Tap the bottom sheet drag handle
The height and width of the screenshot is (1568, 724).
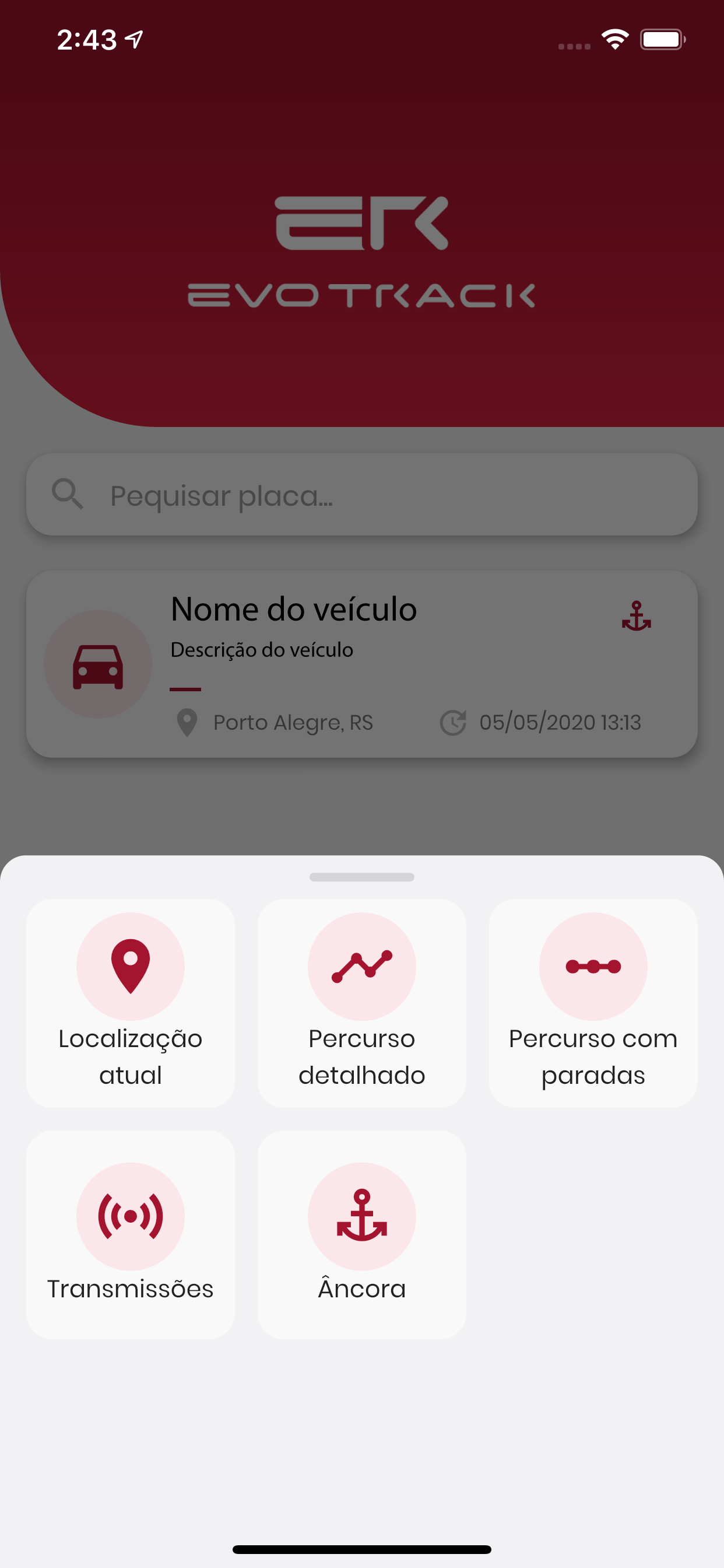click(362, 877)
